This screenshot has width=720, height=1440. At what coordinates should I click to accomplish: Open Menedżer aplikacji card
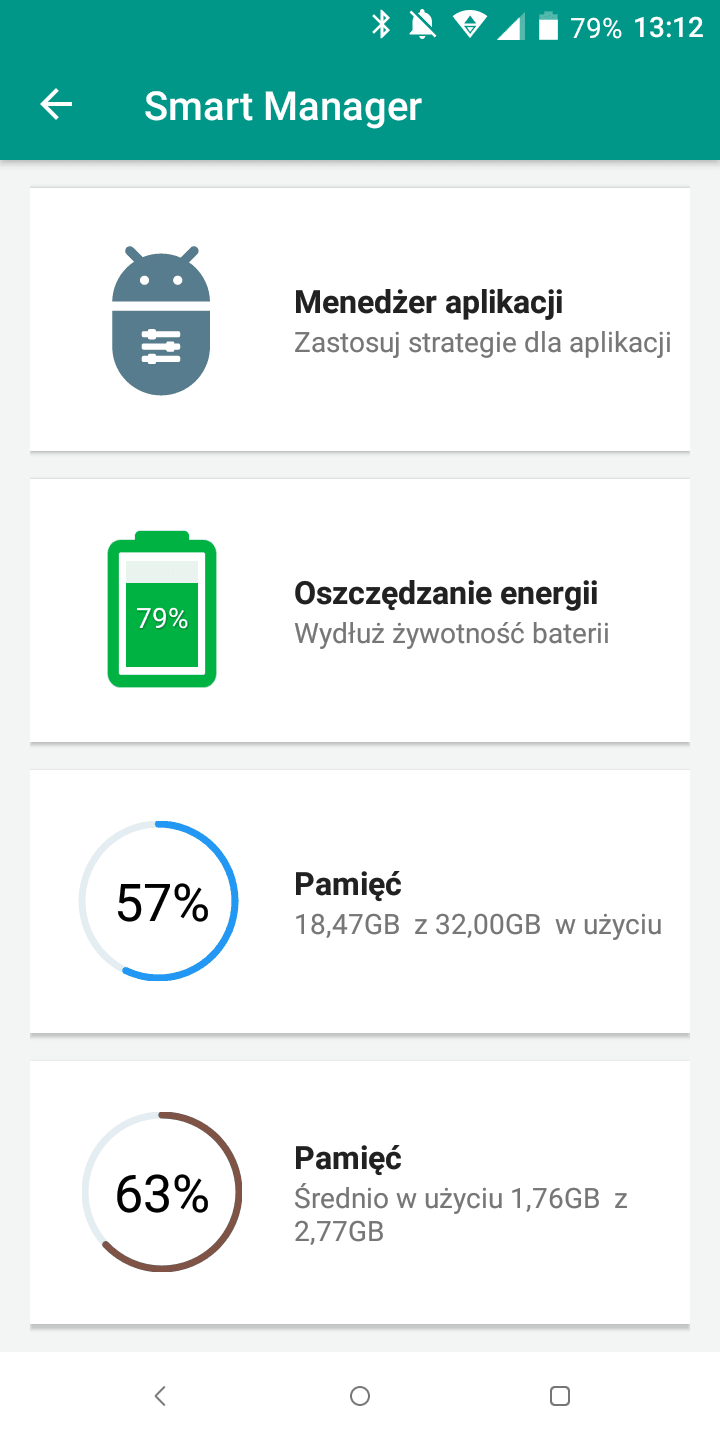click(x=360, y=319)
